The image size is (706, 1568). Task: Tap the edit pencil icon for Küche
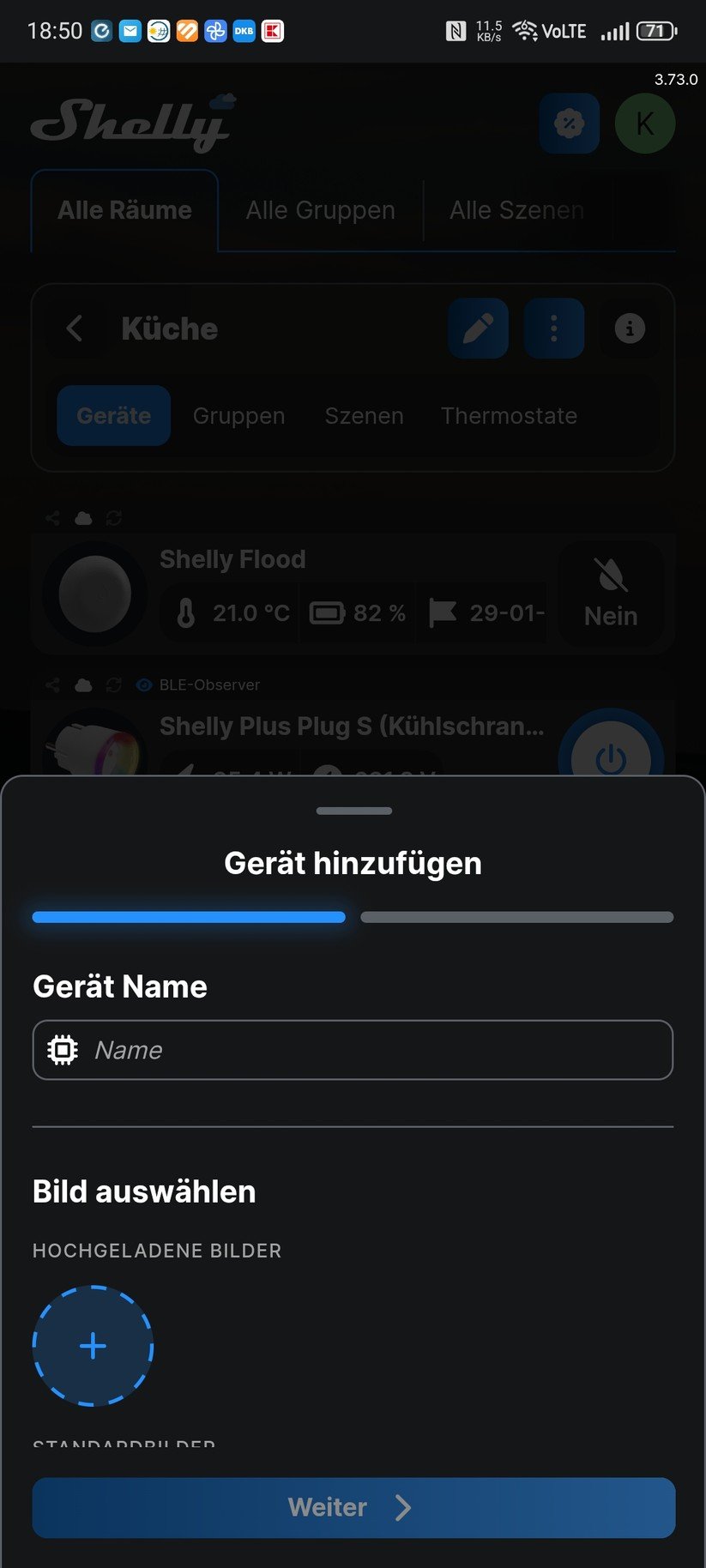point(478,328)
